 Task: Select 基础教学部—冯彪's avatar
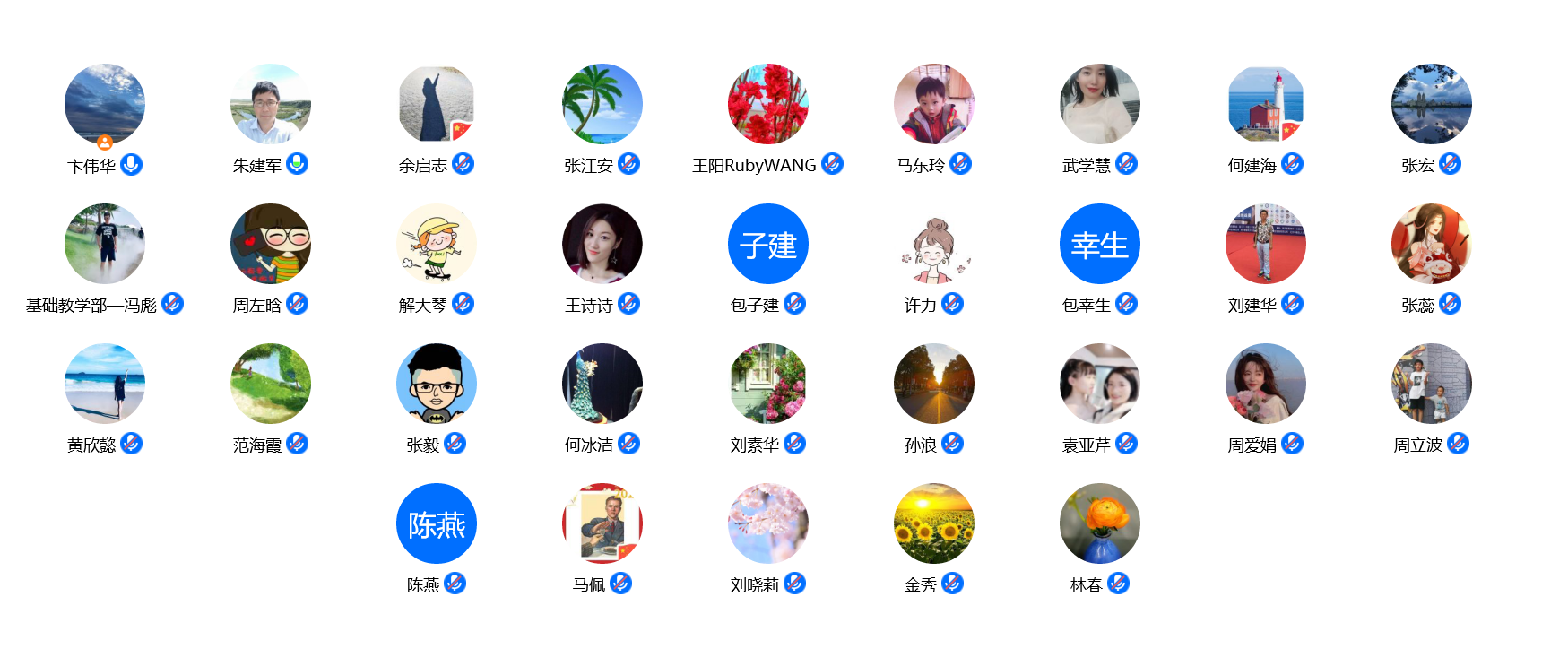click(105, 244)
